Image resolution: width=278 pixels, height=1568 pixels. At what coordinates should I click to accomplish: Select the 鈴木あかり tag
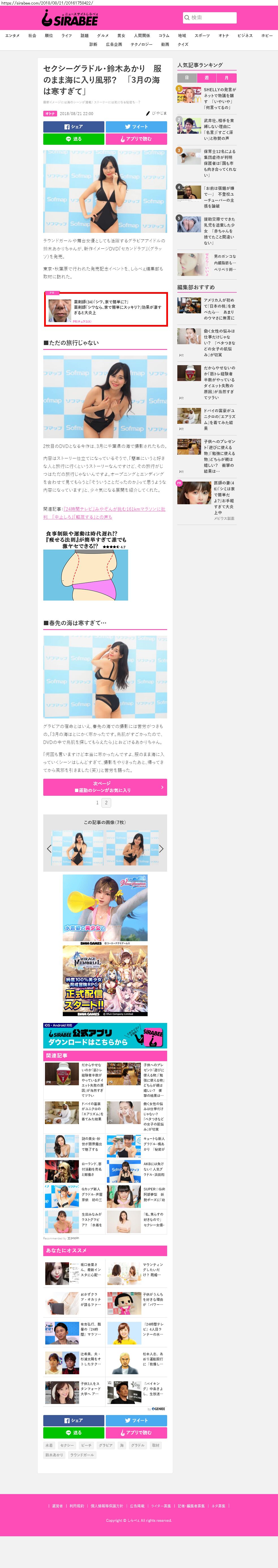(x=53, y=1455)
